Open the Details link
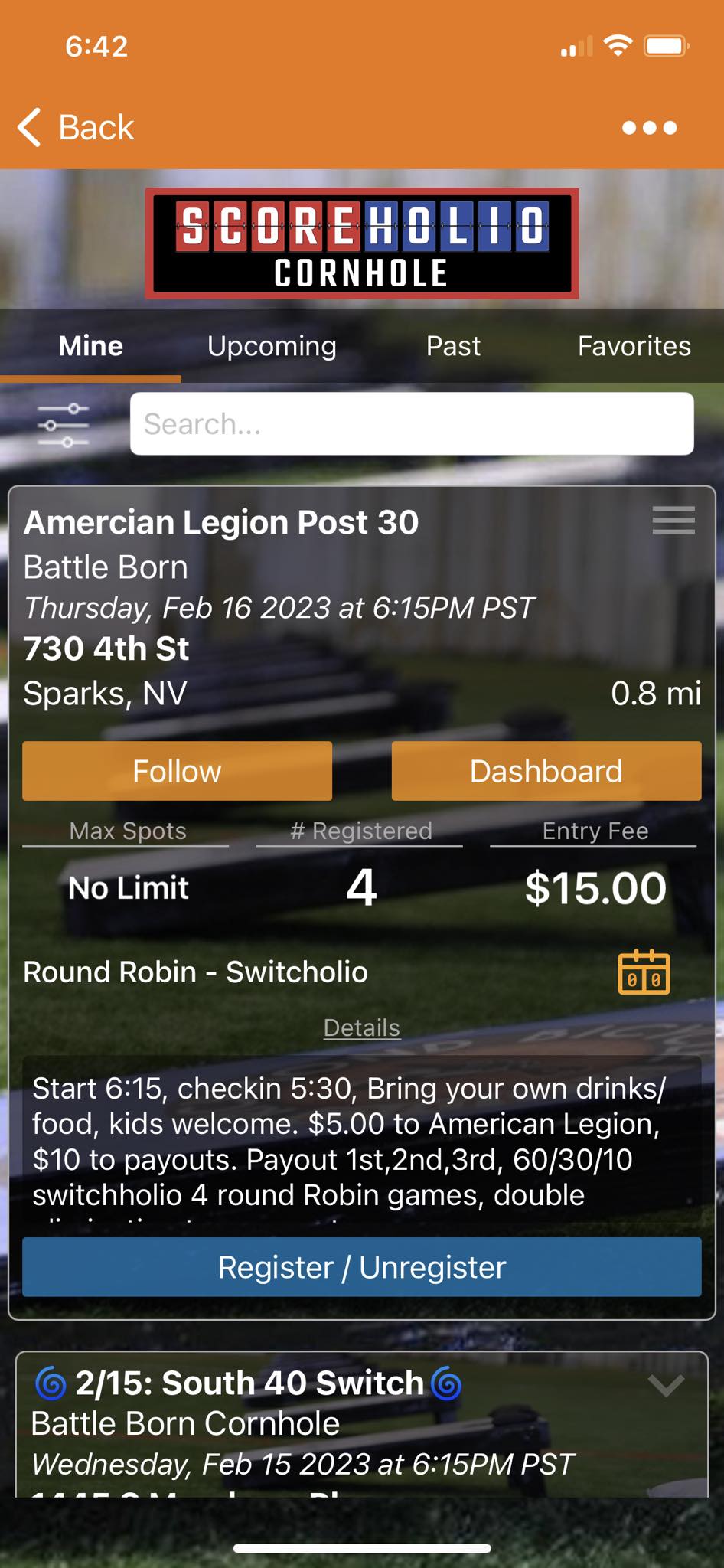 pyautogui.click(x=362, y=1027)
